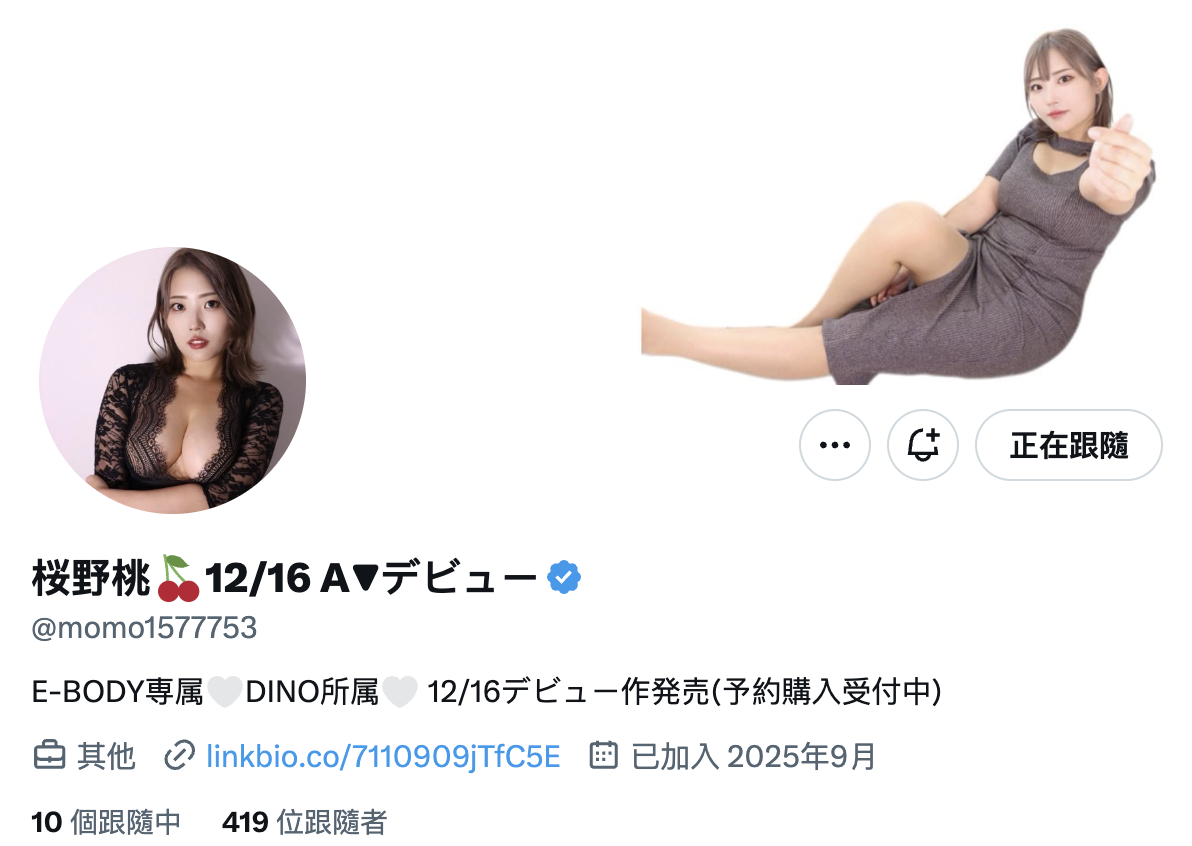Open the 10 個跟隨中 following list
The height and width of the screenshot is (846, 1192).
(106, 823)
